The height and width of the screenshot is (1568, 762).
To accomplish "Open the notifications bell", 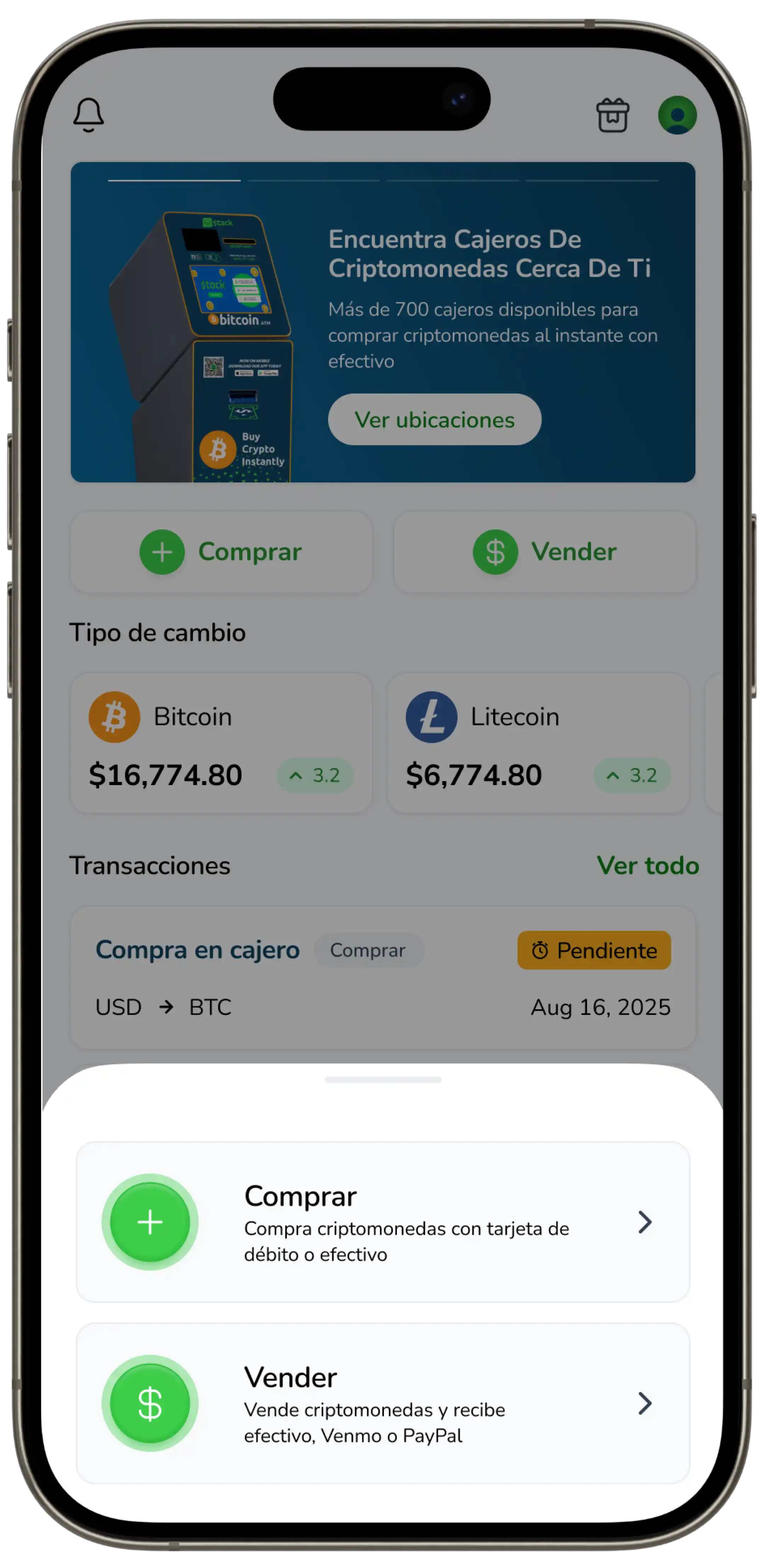I will tap(88, 114).
